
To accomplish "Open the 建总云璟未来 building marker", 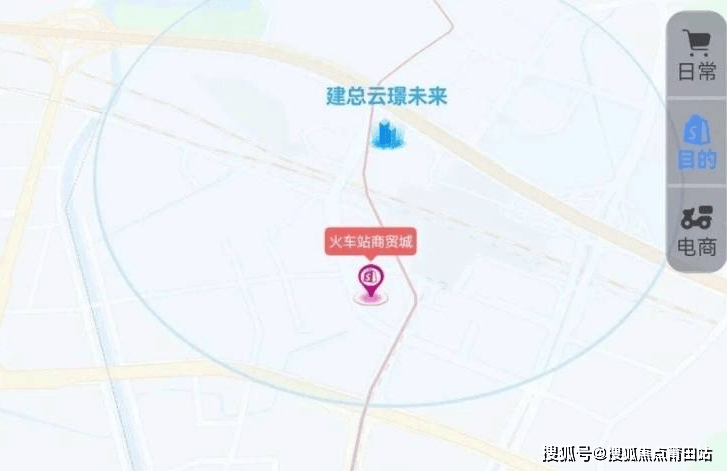I will tap(386, 134).
